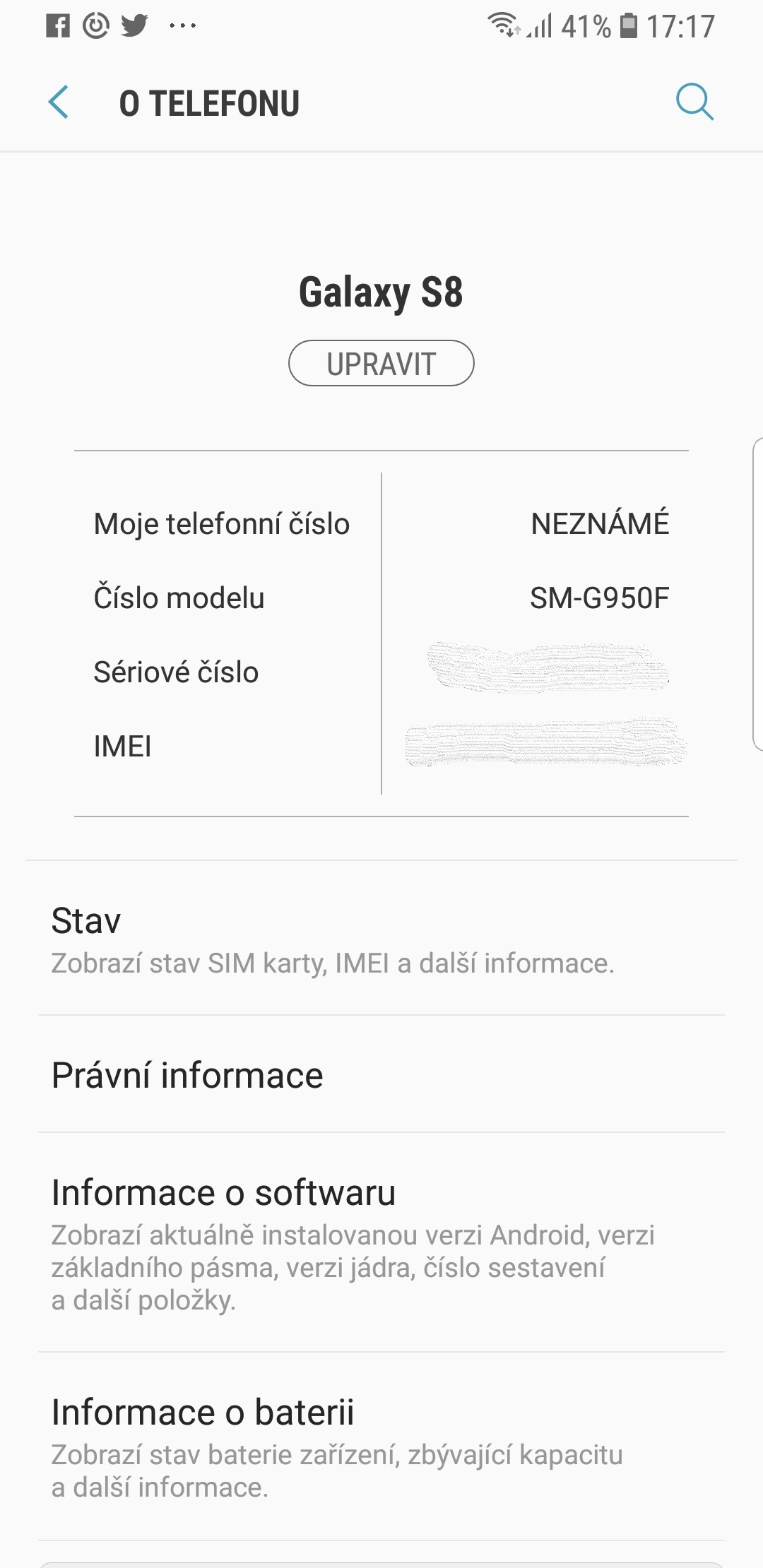Open Právní informace
The height and width of the screenshot is (1568, 763).
pyautogui.click(x=381, y=1075)
